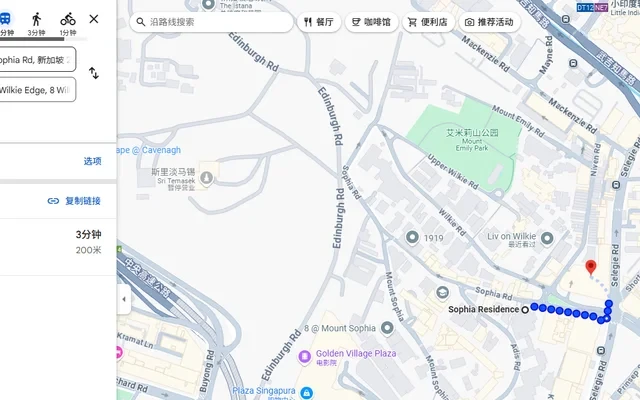Search along the route (沿路线搜索)
This screenshot has height=400, width=640.
click(210, 21)
